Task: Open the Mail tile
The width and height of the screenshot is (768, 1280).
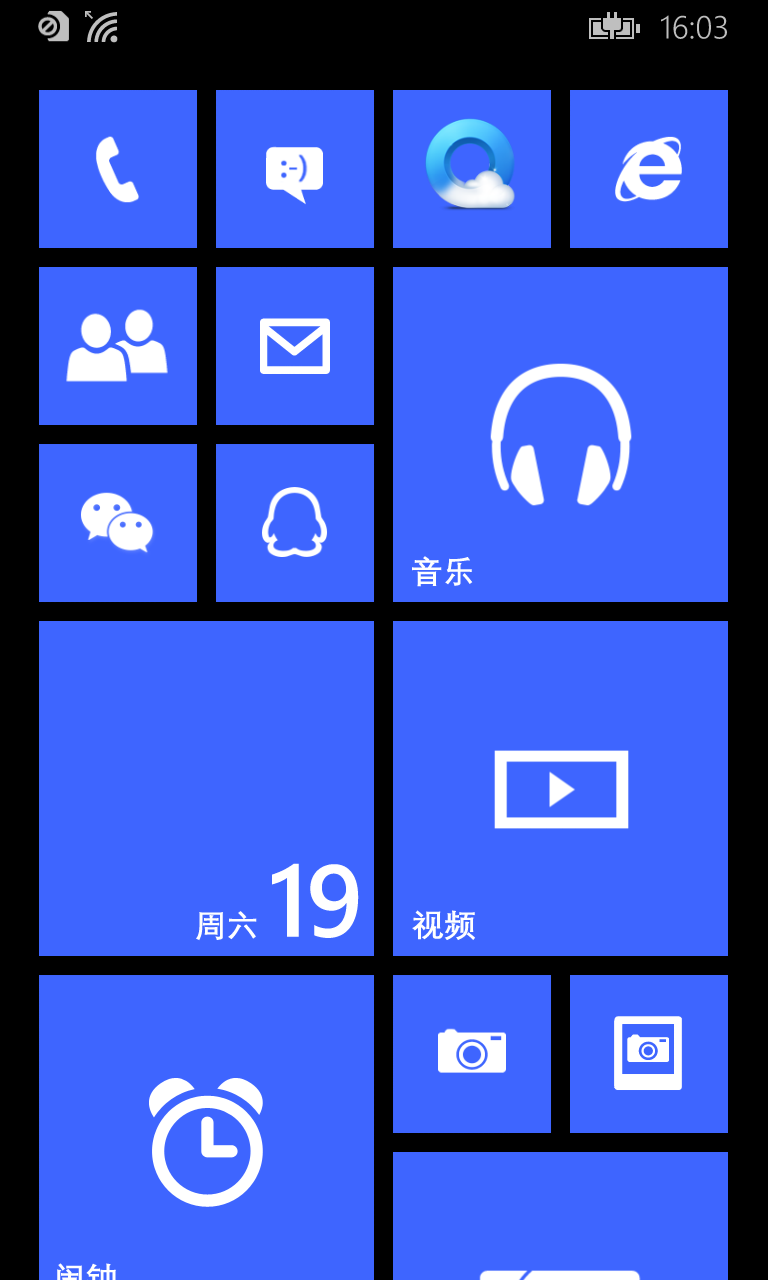Action: [295, 346]
